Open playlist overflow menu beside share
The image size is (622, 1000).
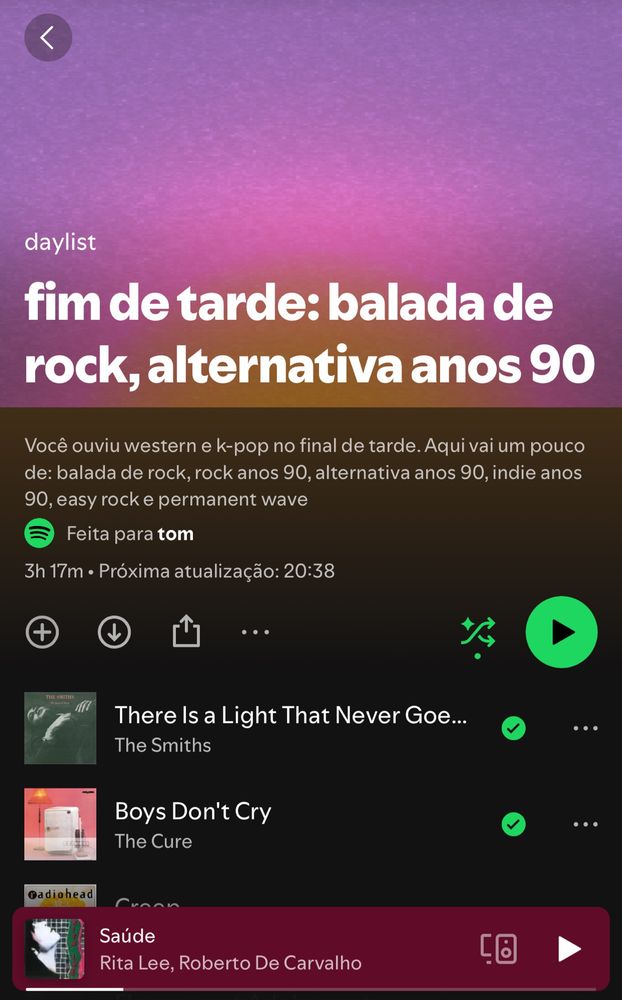coord(256,632)
